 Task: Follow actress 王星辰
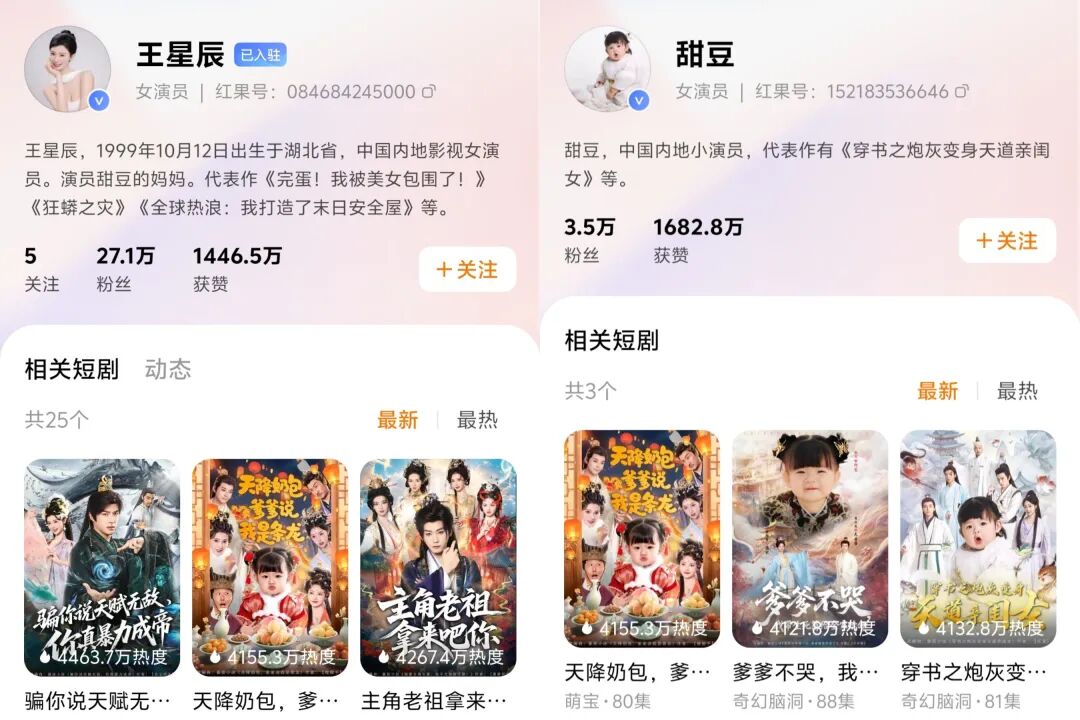click(x=467, y=270)
